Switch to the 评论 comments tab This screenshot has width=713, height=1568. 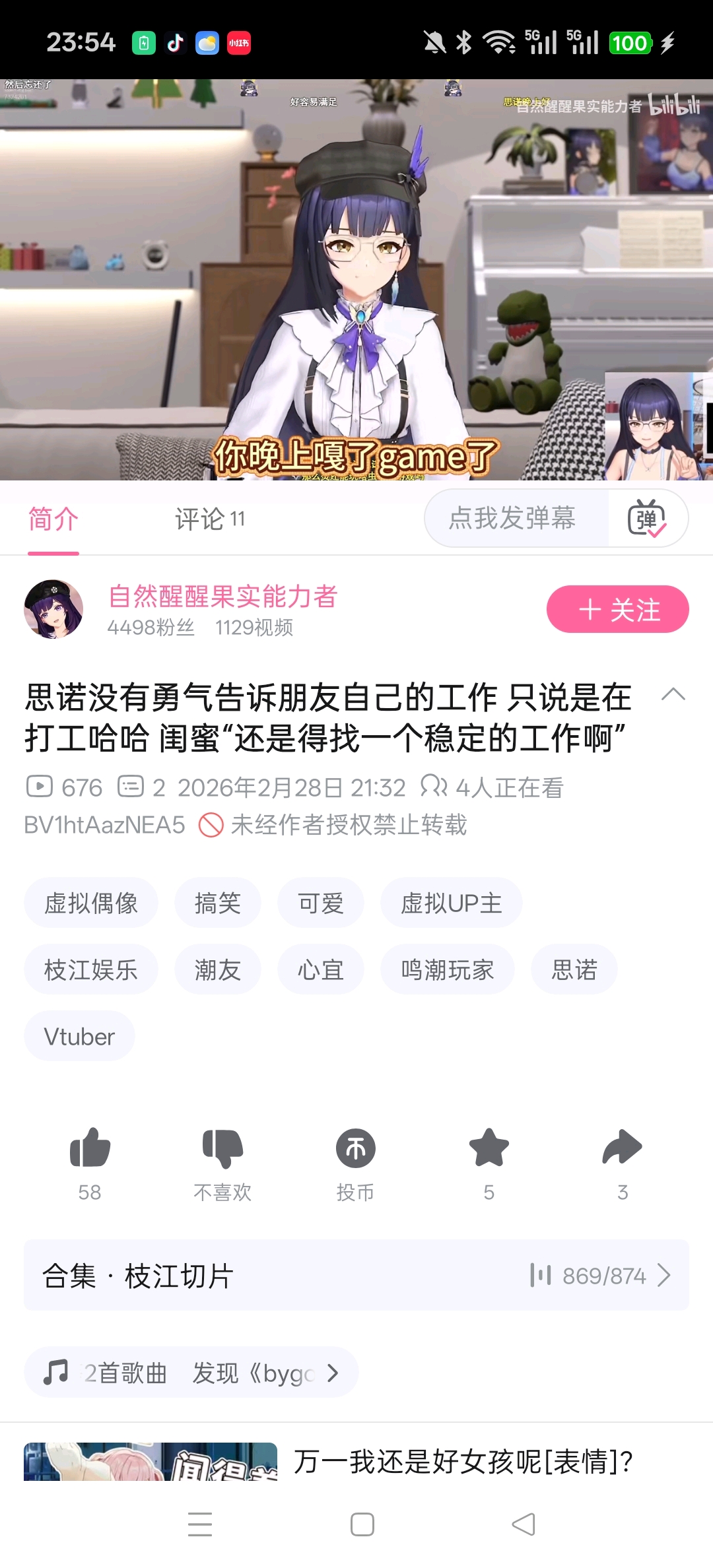coord(209,519)
